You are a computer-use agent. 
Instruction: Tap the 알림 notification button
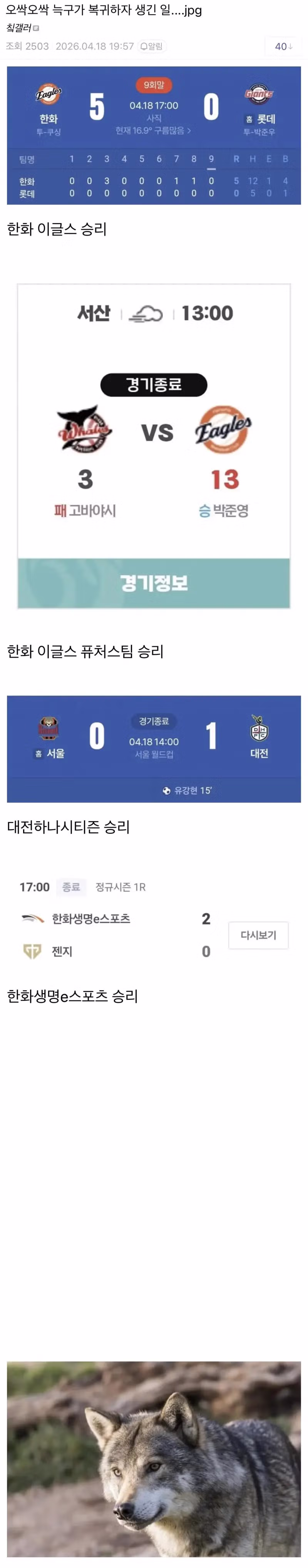pyautogui.click(x=152, y=46)
